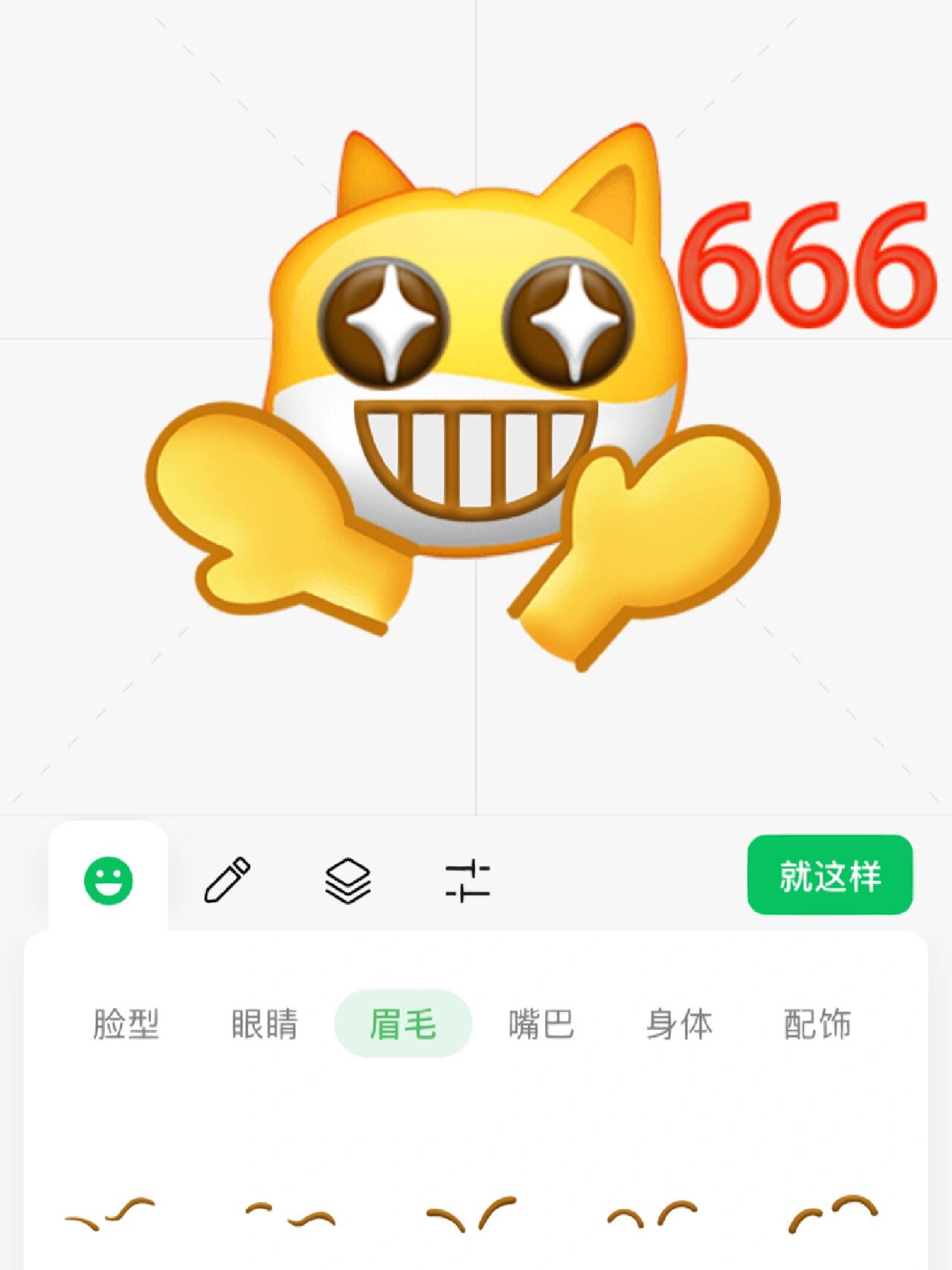Switch to the 脸型 category
Image resolution: width=952 pixels, height=1270 pixels.
(x=126, y=1024)
